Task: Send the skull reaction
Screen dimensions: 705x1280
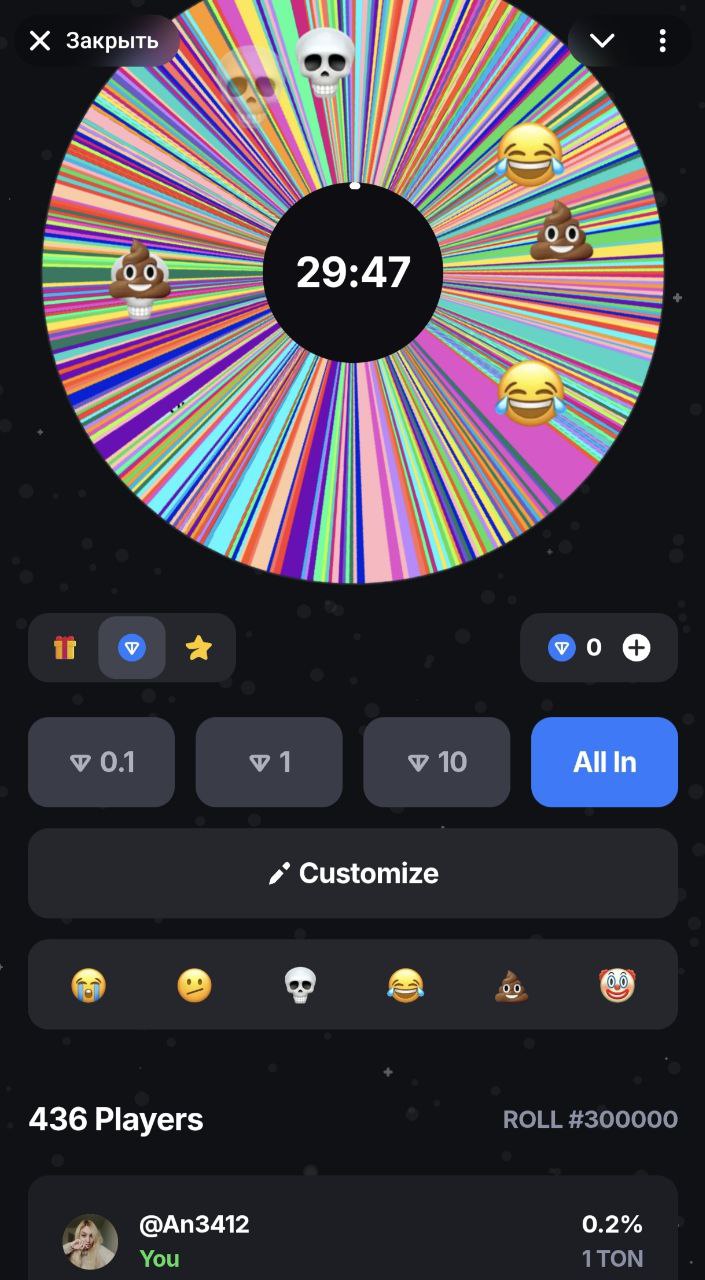Action: (x=300, y=985)
